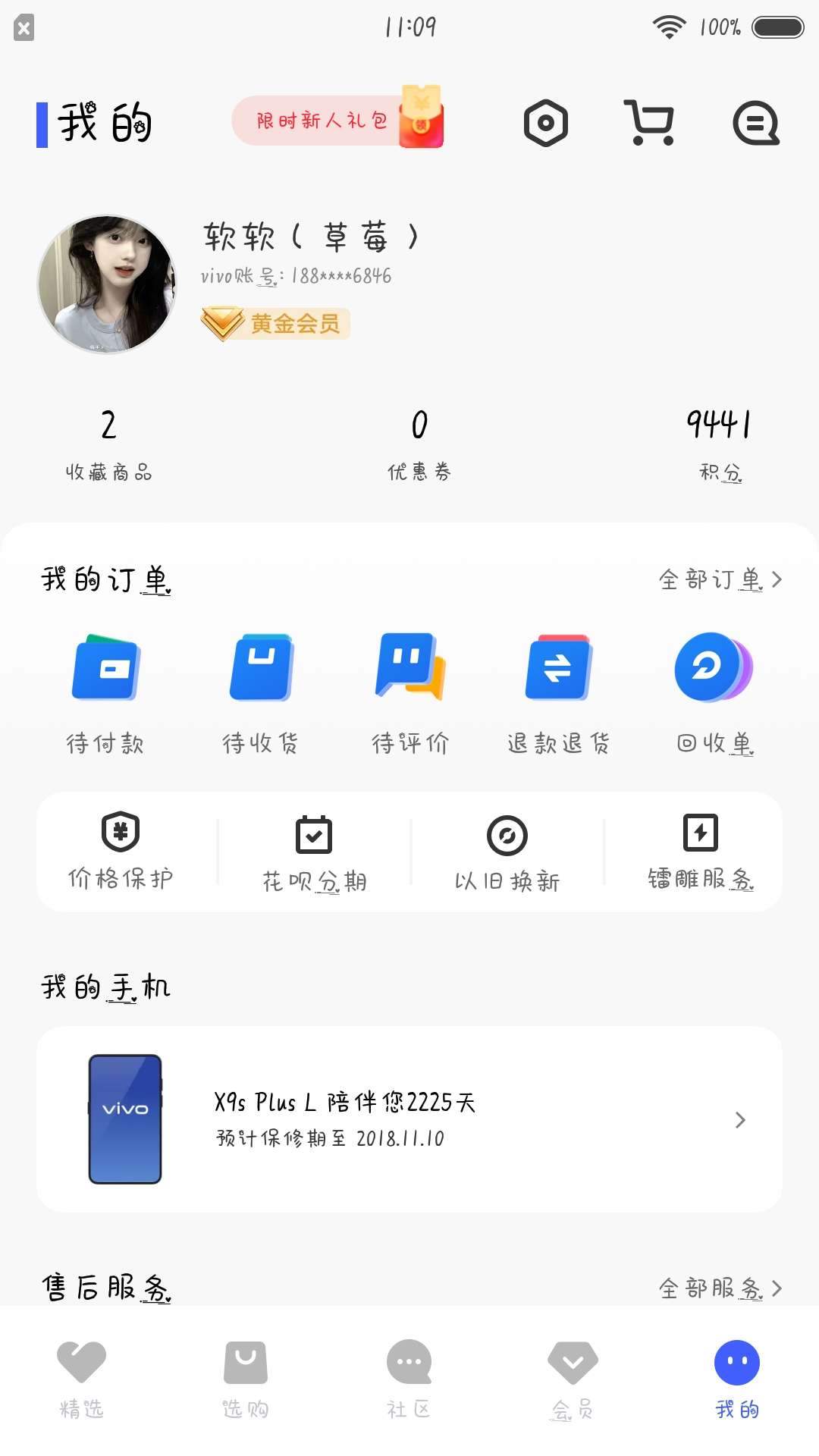Open 优惠券 coupons
Image resolution: width=819 pixels, height=1456 pixels.
click(x=419, y=444)
